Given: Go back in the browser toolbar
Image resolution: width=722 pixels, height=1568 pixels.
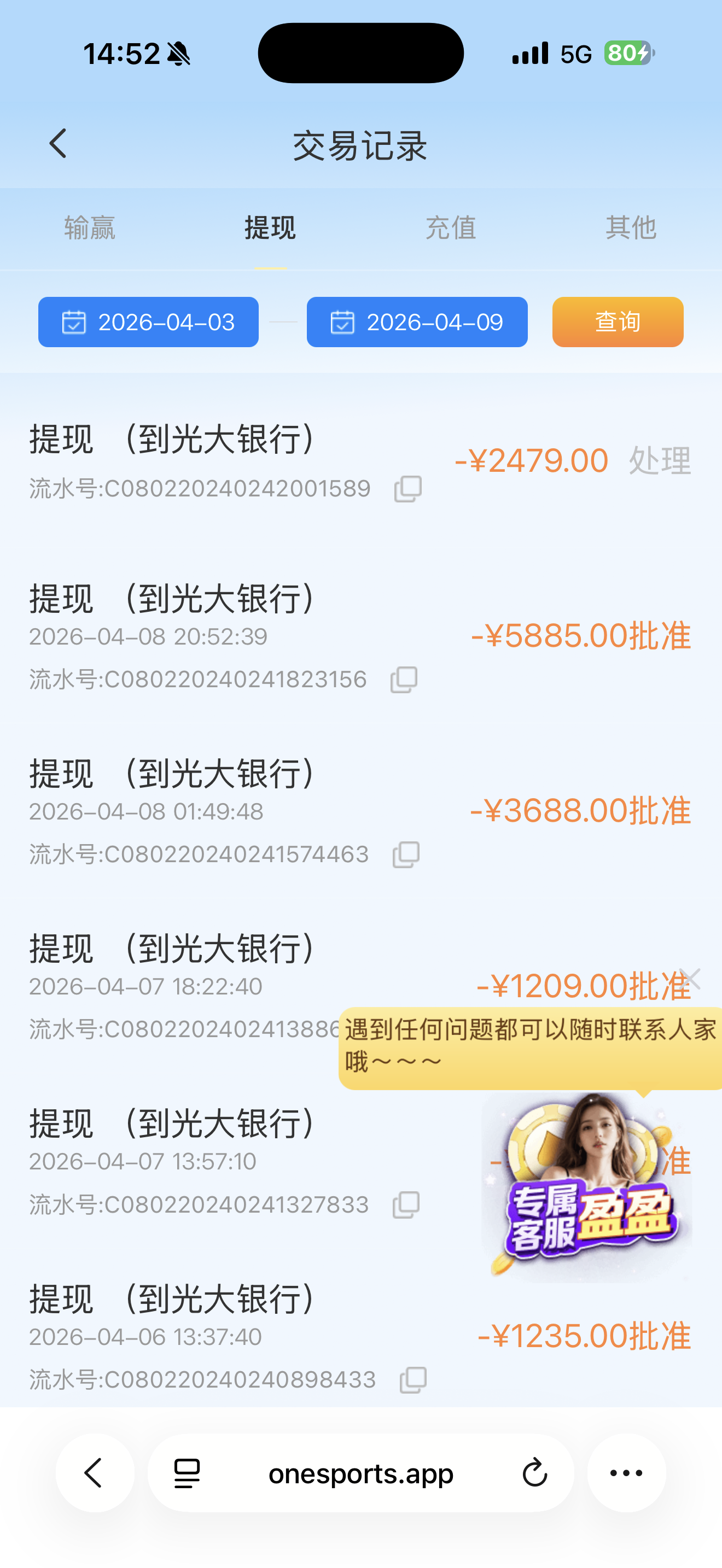Looking at the screenshot, I should [95, 1473].
